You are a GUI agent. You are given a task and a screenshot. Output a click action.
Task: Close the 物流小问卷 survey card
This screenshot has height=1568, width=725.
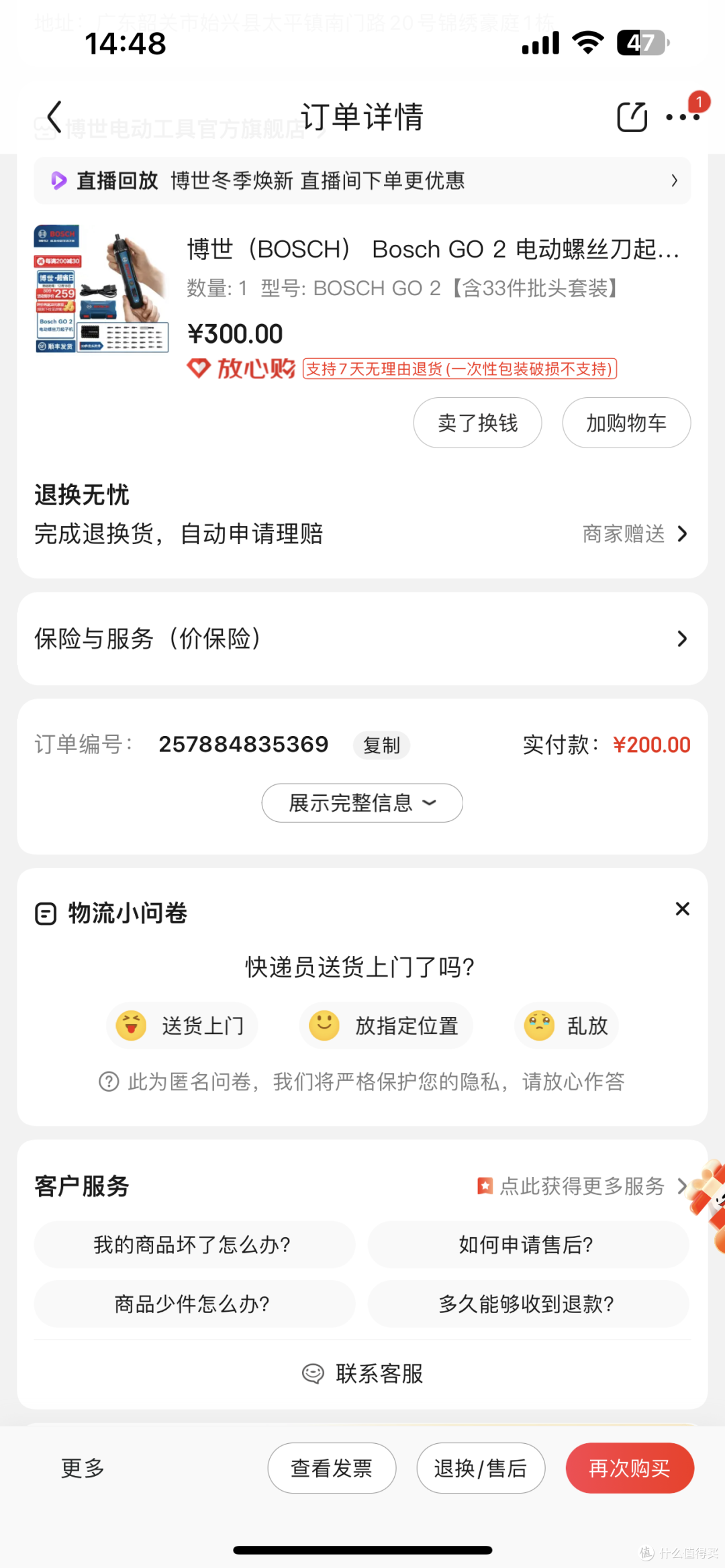click(x=682, y=908)
